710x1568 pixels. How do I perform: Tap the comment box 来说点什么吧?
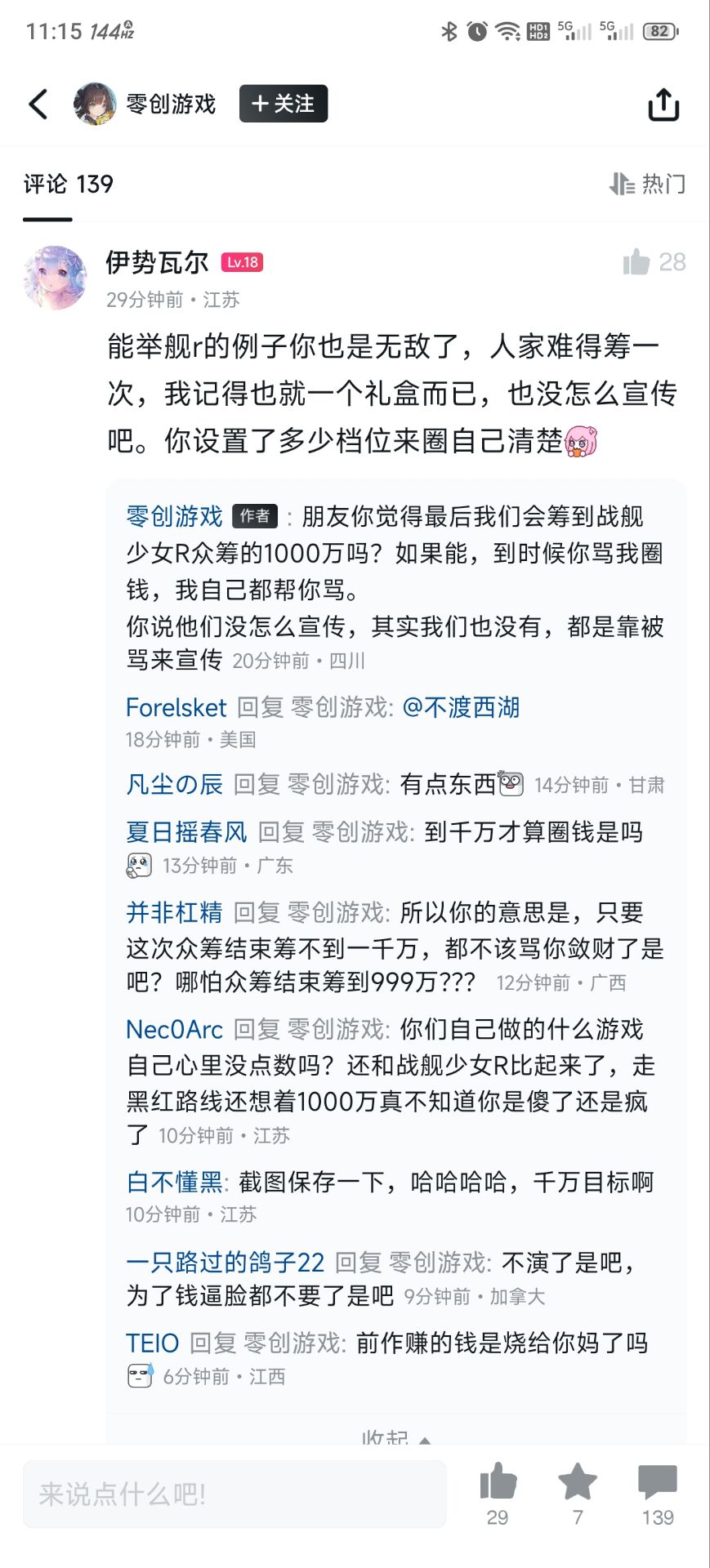click(234, 1494)
